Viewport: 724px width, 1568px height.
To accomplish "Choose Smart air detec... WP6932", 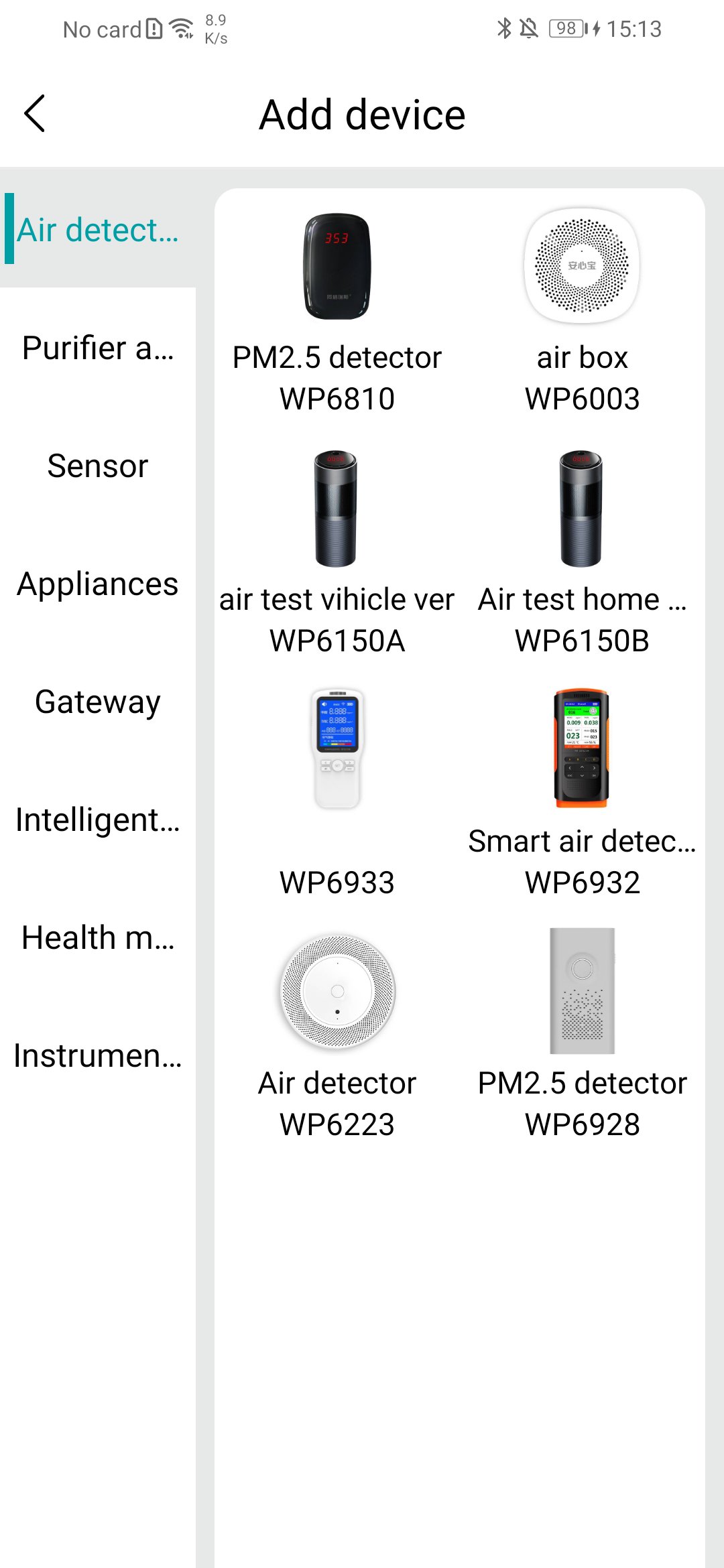I will click(x=582, y=794).
